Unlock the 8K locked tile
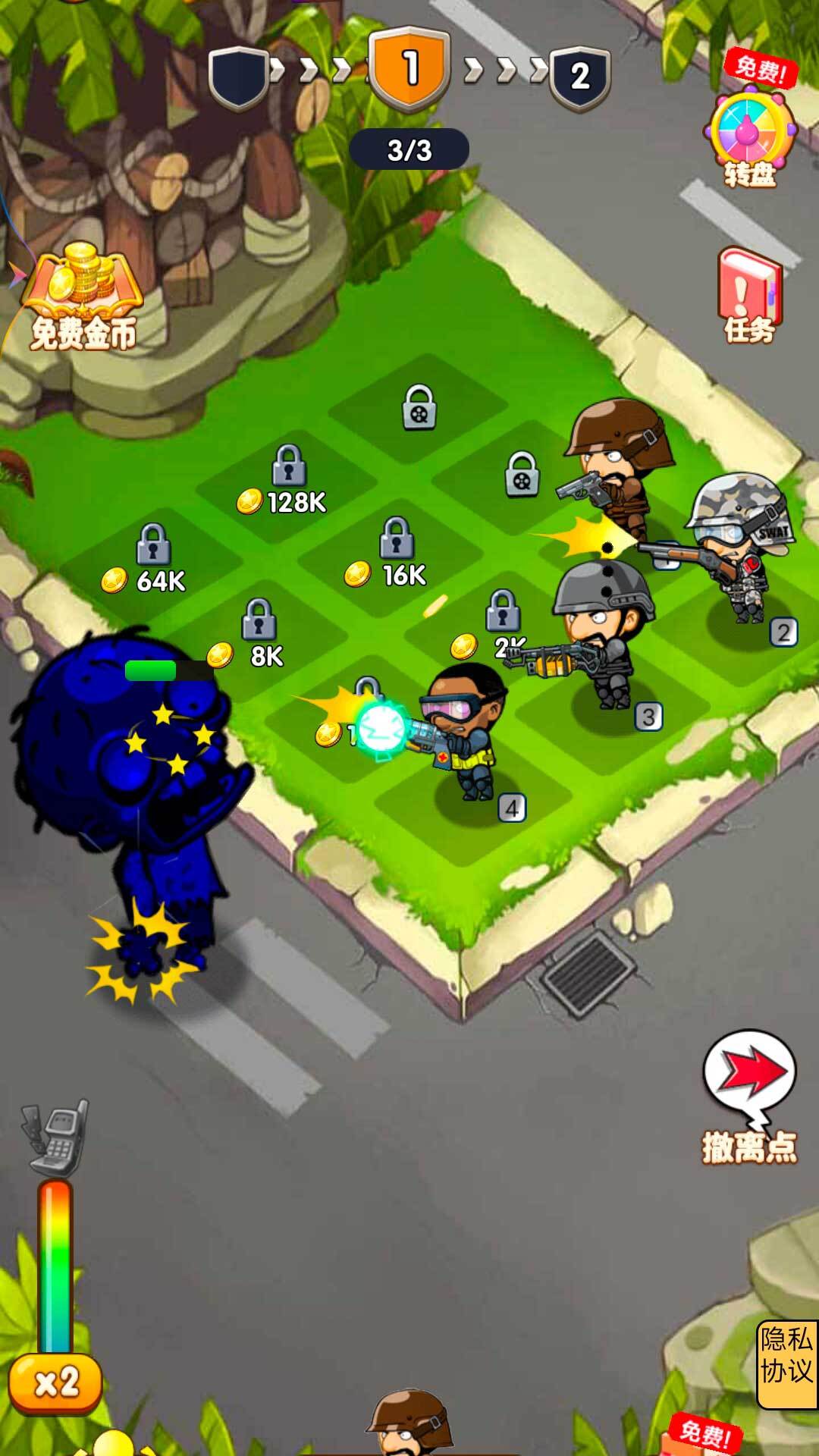The image size is (819, 1456). 258,635
